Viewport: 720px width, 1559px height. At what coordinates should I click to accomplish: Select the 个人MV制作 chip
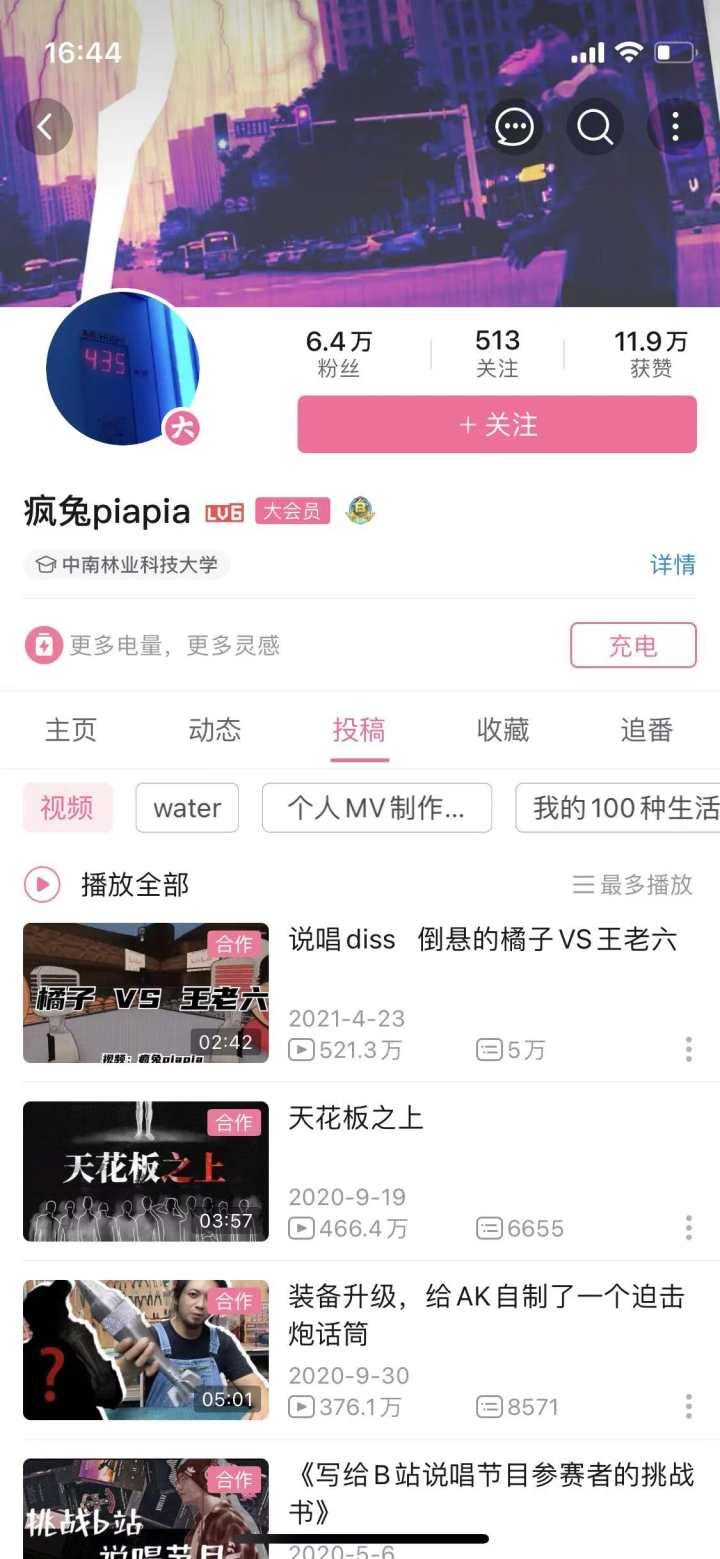(376, 808)
